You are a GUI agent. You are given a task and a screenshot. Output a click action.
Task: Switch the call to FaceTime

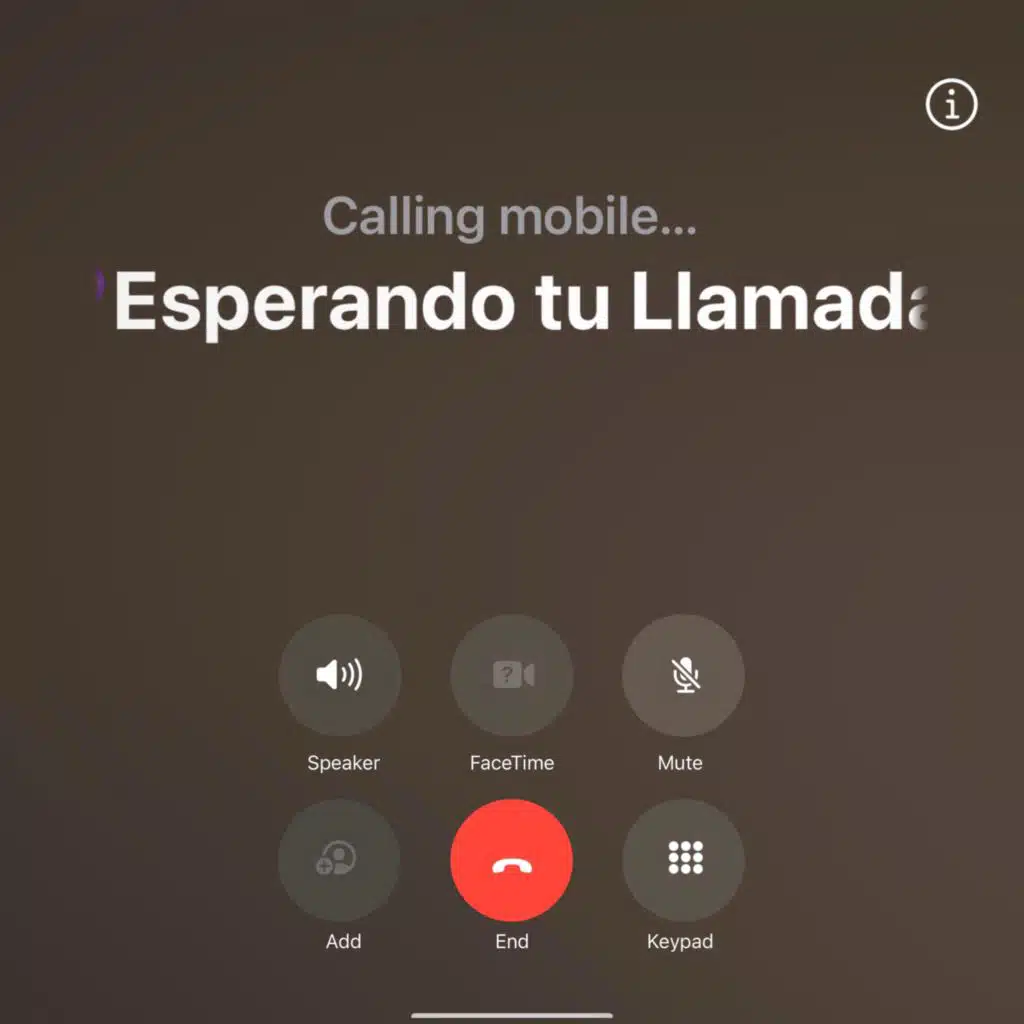point(512,676)
